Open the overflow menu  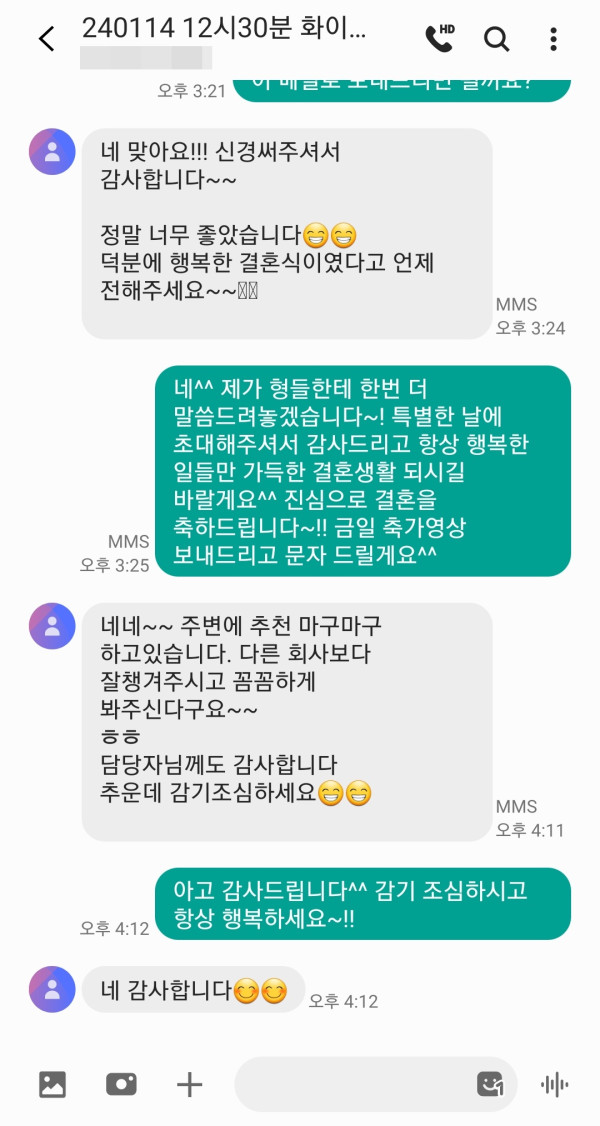pos(553,39)
